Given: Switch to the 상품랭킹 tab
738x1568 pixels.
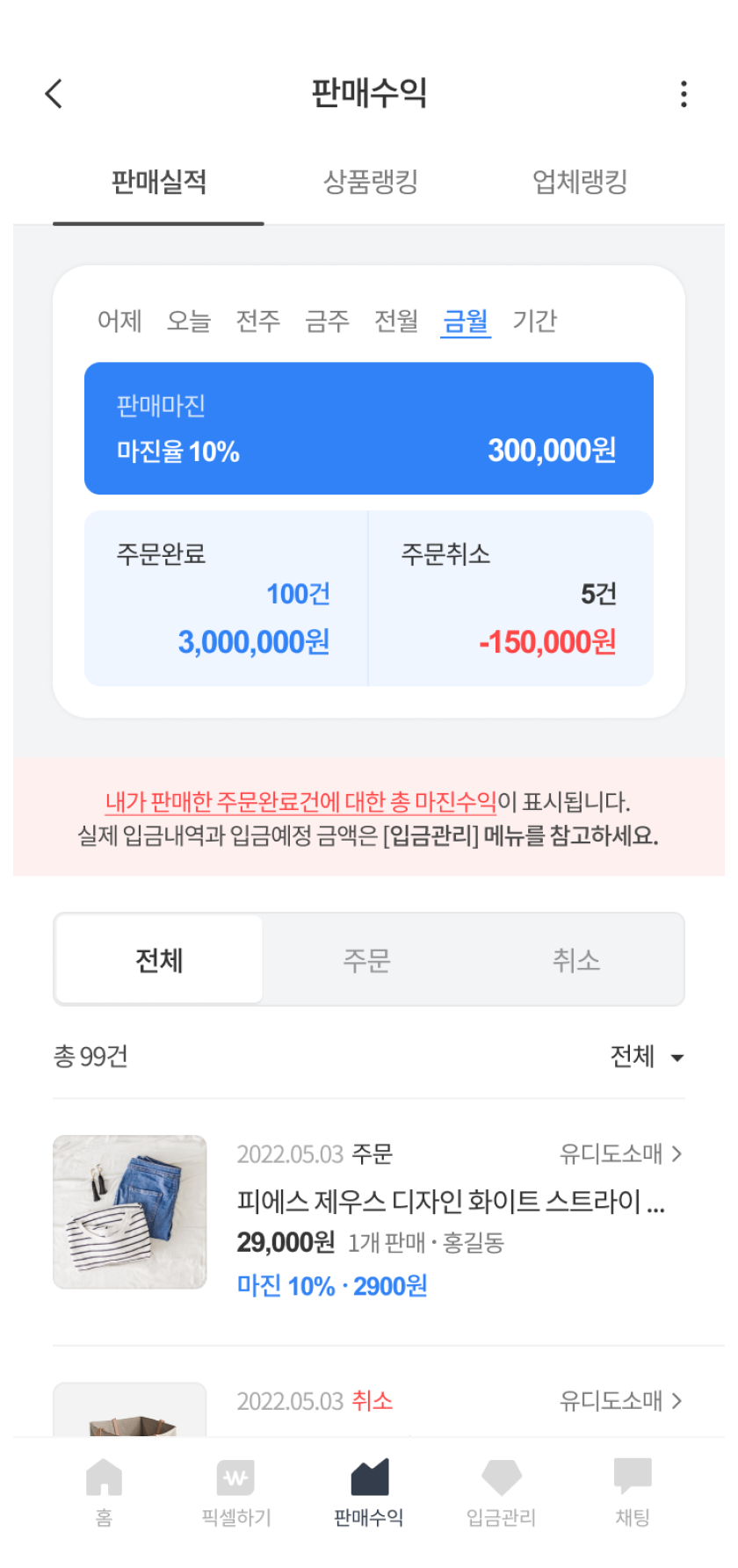Looking at the screenshot, I should click(370, 182).
